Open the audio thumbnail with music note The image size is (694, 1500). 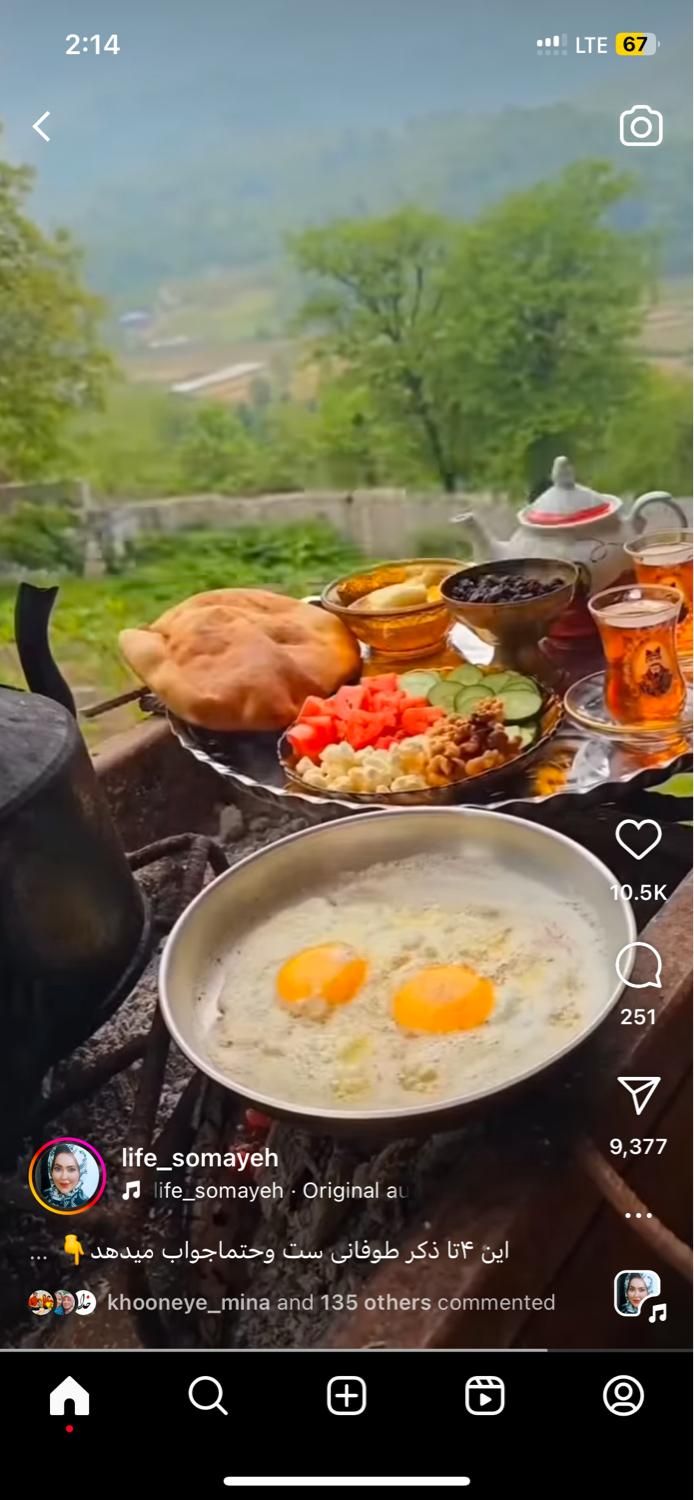[638, 1294]
